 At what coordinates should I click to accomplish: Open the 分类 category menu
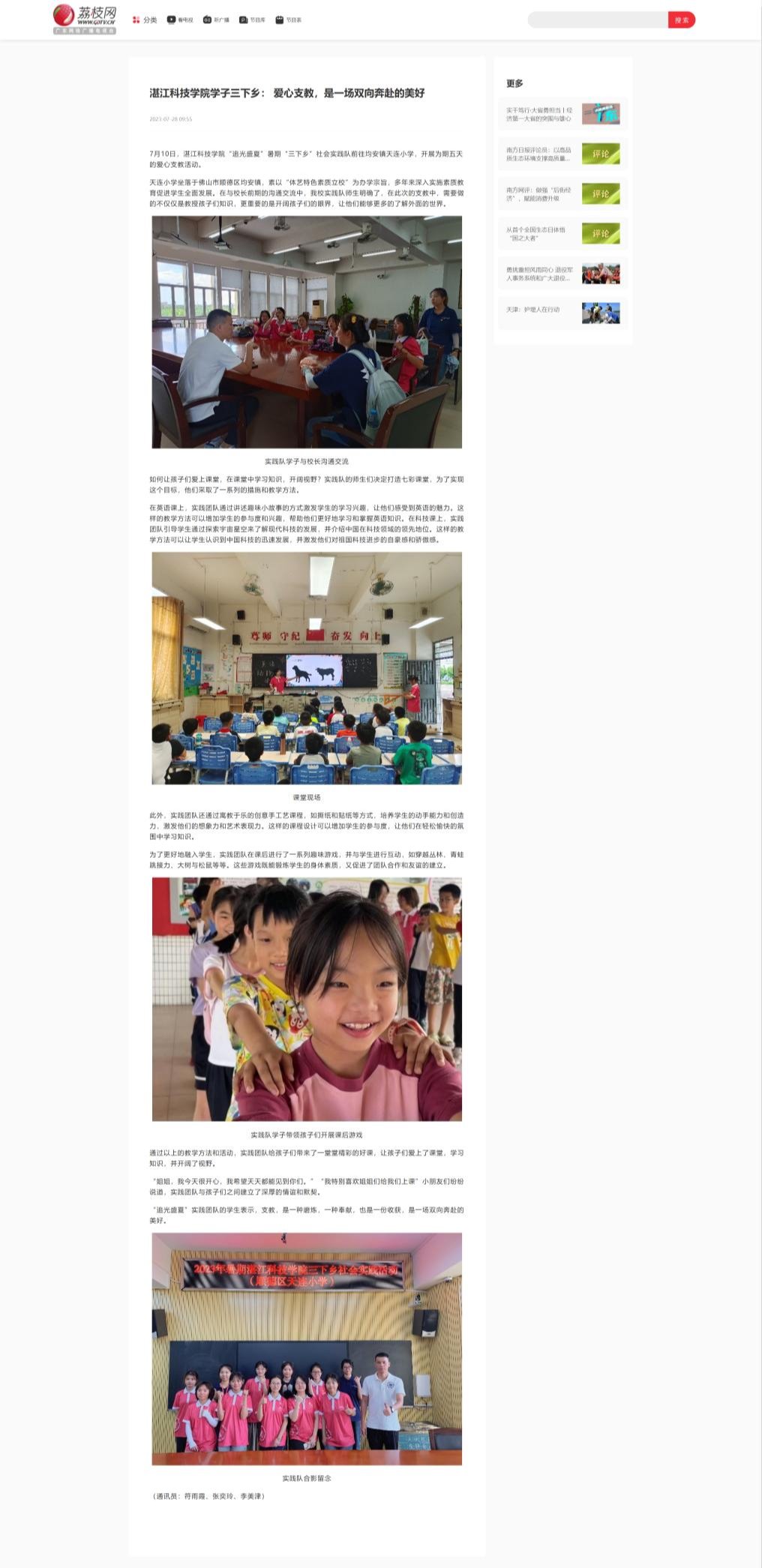pyautogui.click(x=145, y=20)
